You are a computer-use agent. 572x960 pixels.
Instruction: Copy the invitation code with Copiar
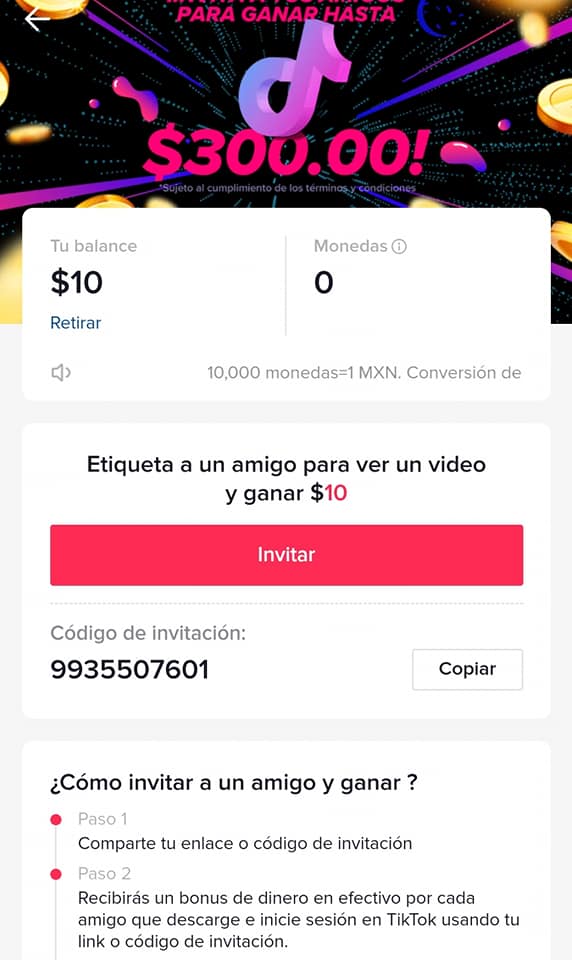(x=467, y=669)
